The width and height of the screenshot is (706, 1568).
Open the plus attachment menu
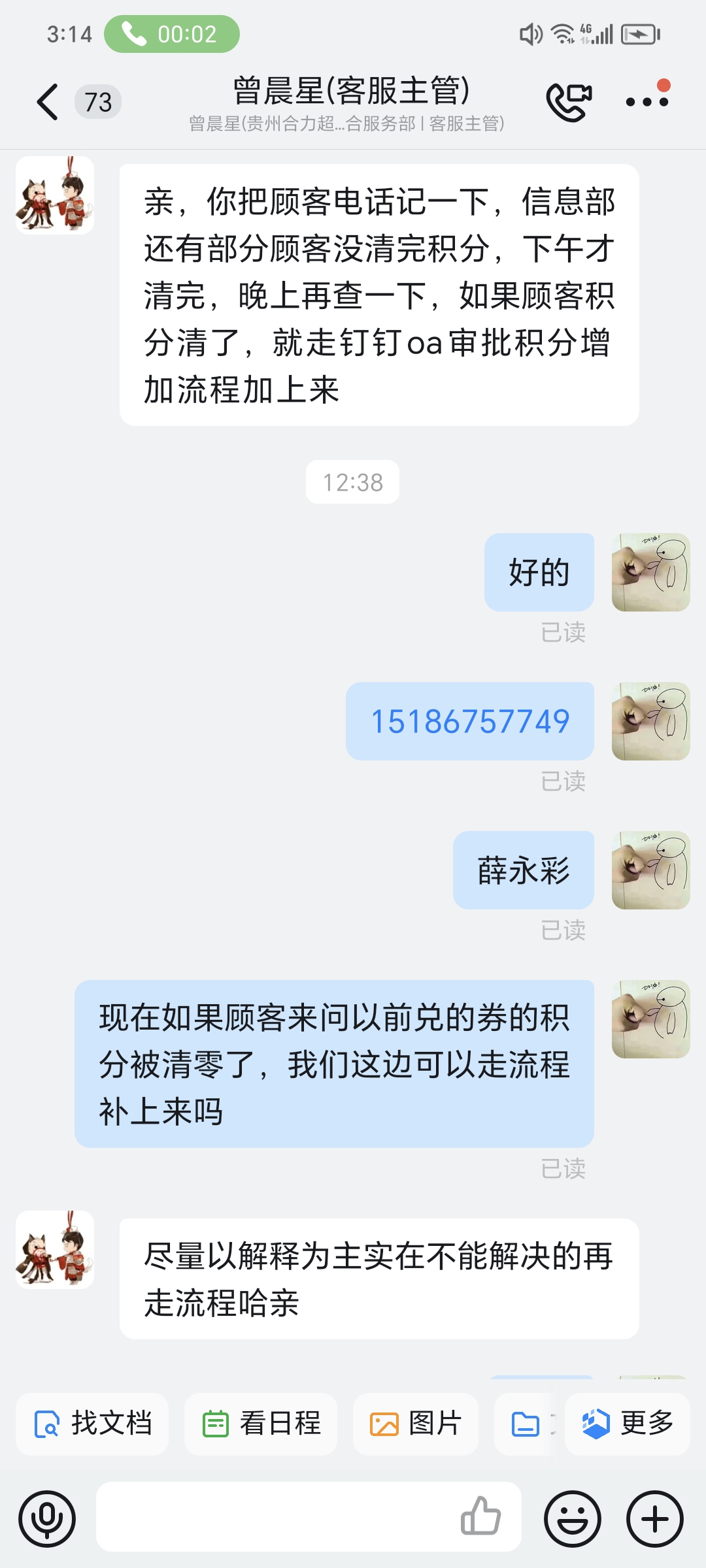pyautogui.click(x=655, y=1519)
